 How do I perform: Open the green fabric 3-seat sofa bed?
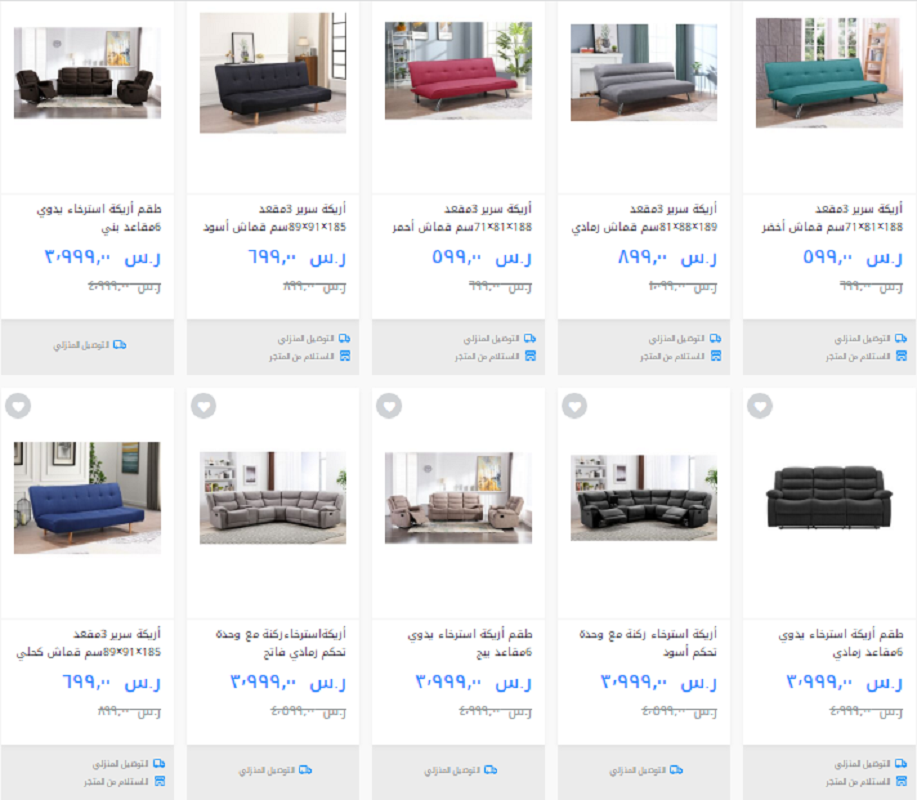tap(829, 72)
